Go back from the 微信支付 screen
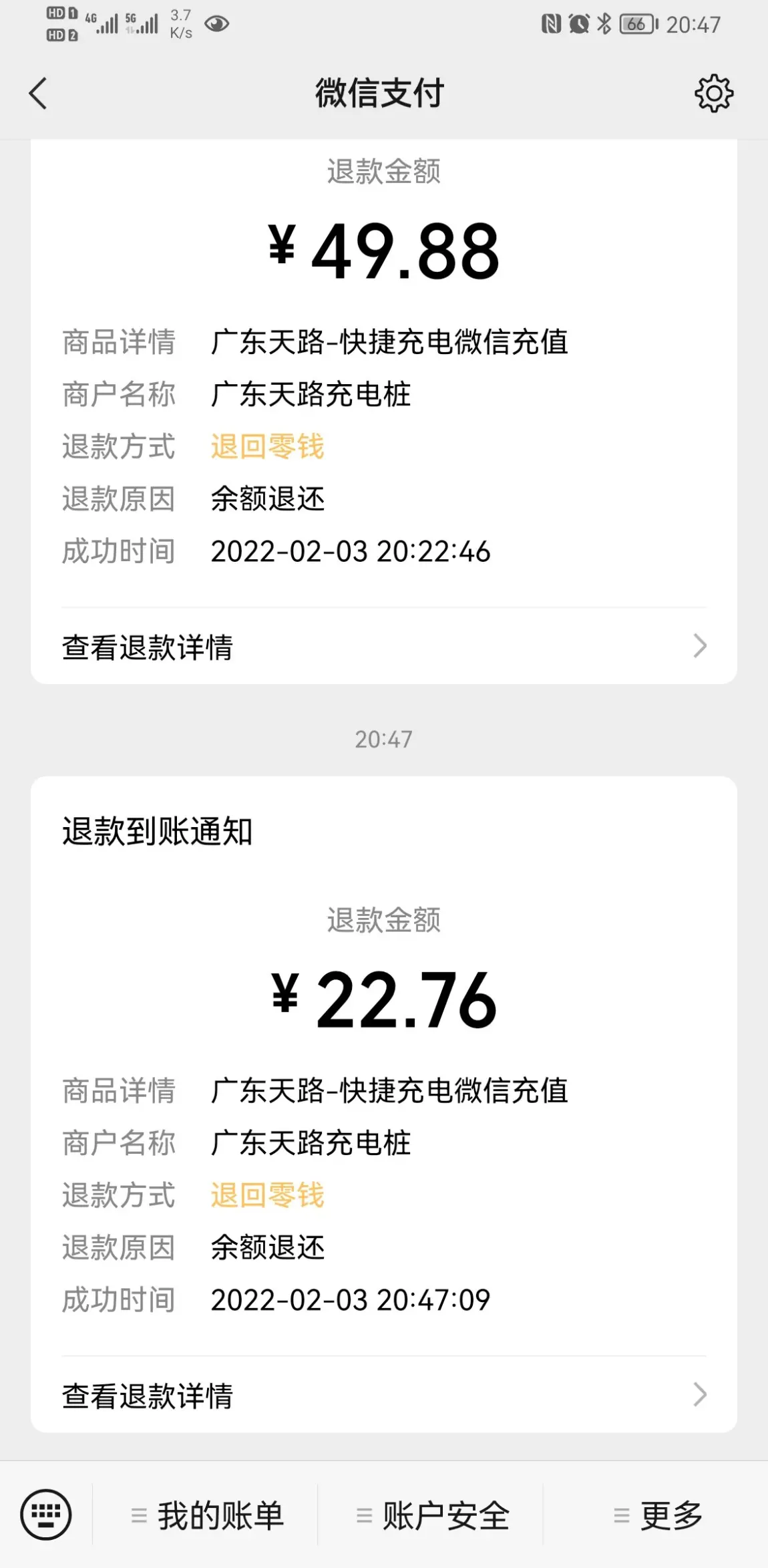The image size is (768, 1568). coord(38,93)
